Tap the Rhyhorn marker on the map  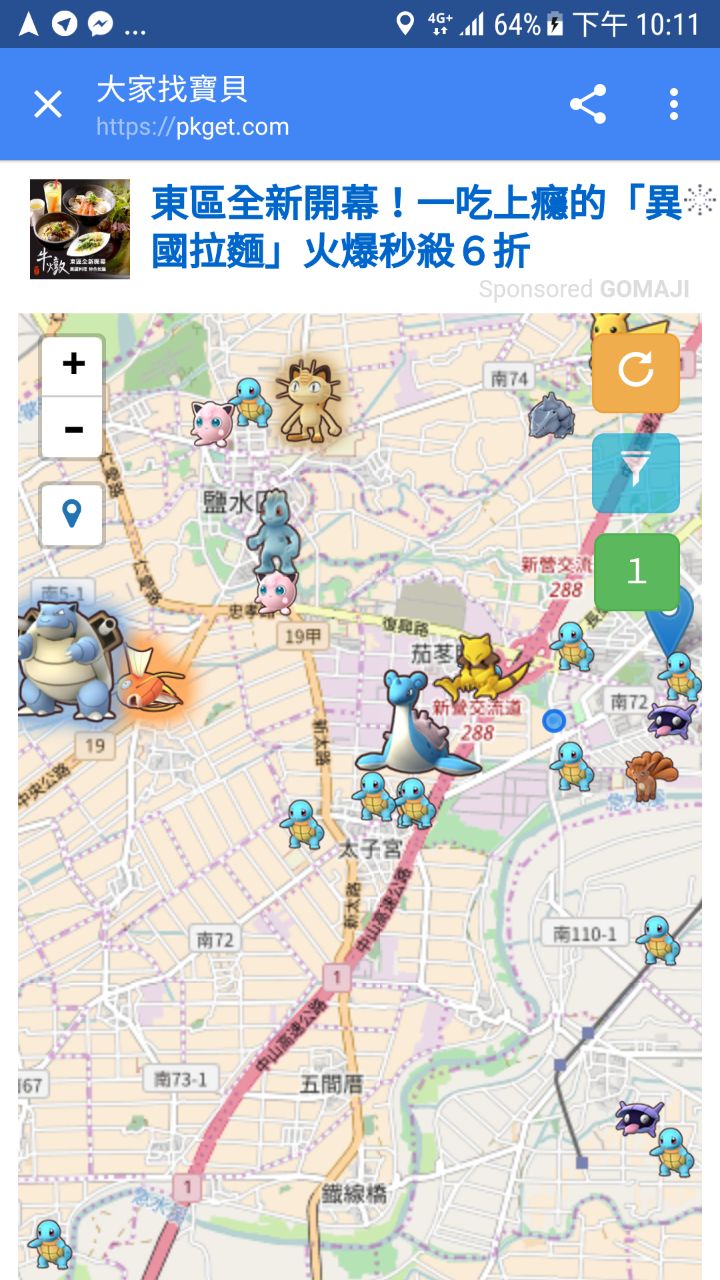point(551,415)
